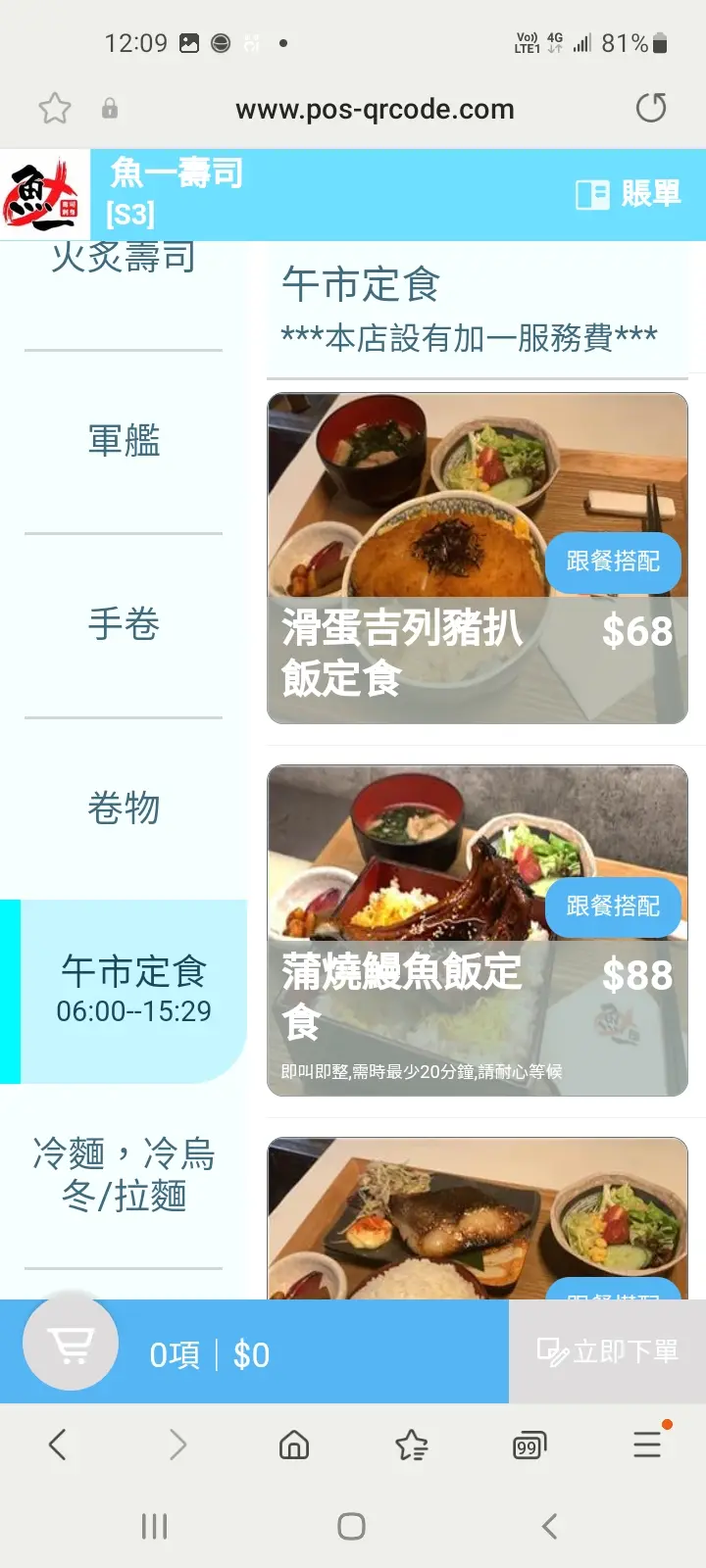This screenshot has width=706, height=1568.
Task: Open the browser bookmarks list
Action: 412,1445
